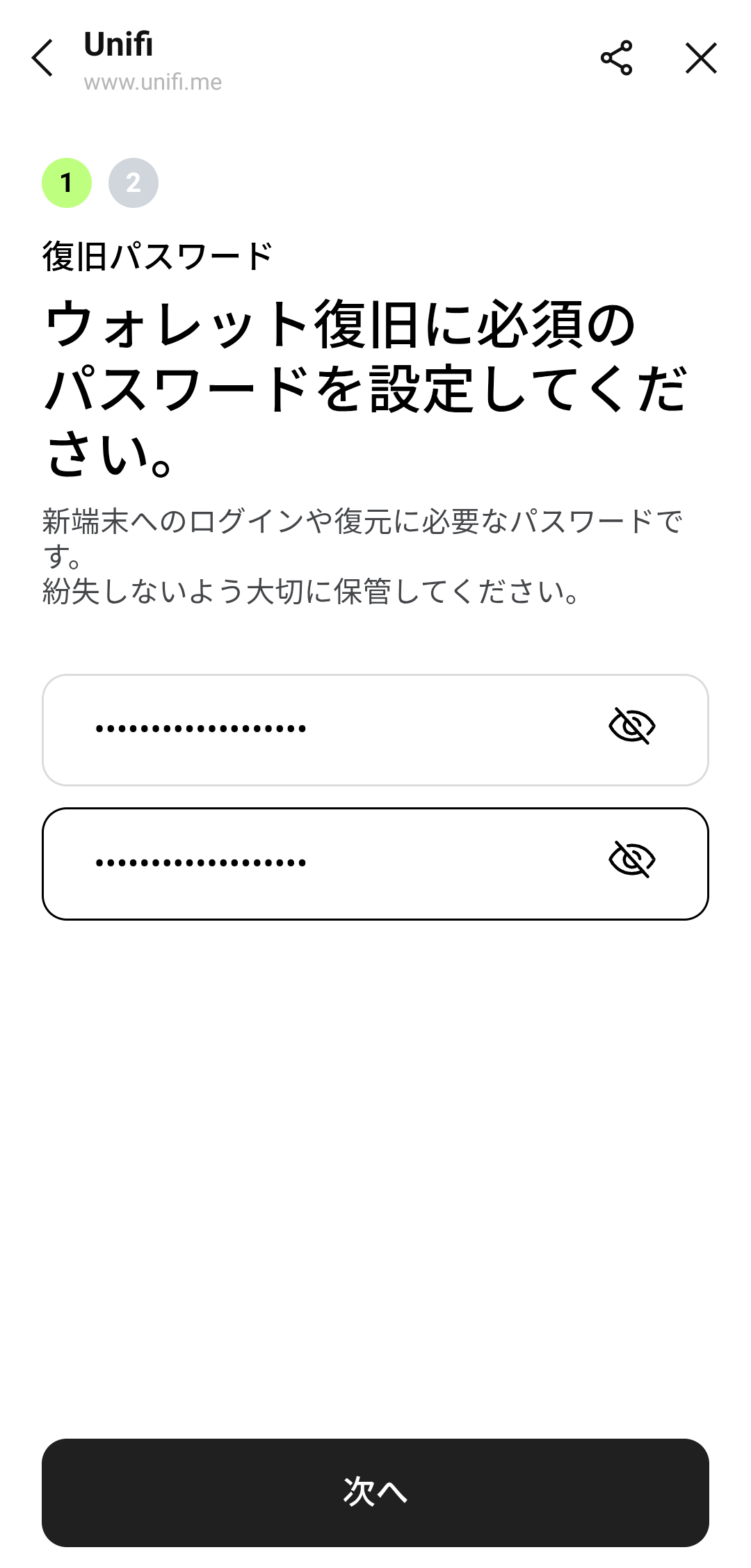Tap the 次へ button to continue
751x1568 pixels.
[375, 1492]
